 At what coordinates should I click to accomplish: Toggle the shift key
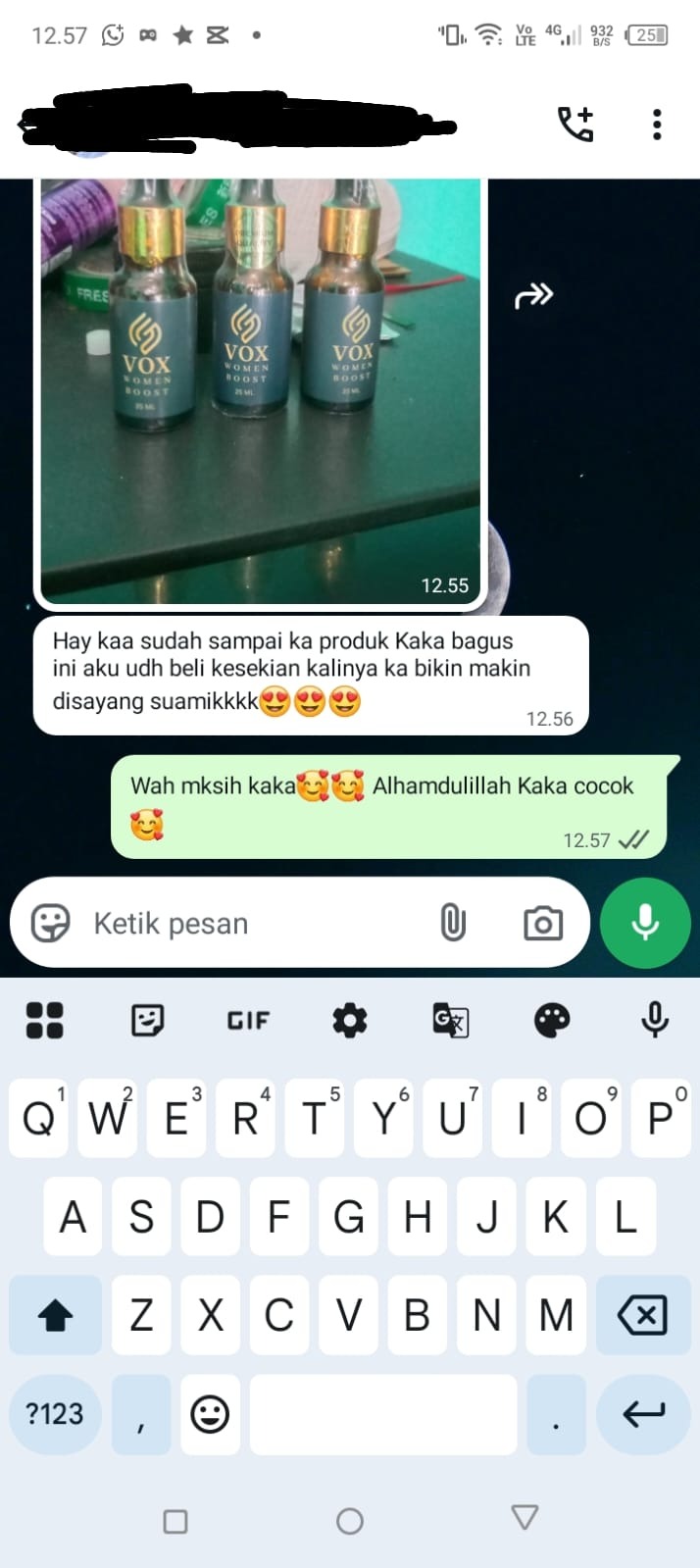(x=55, y=1315)
